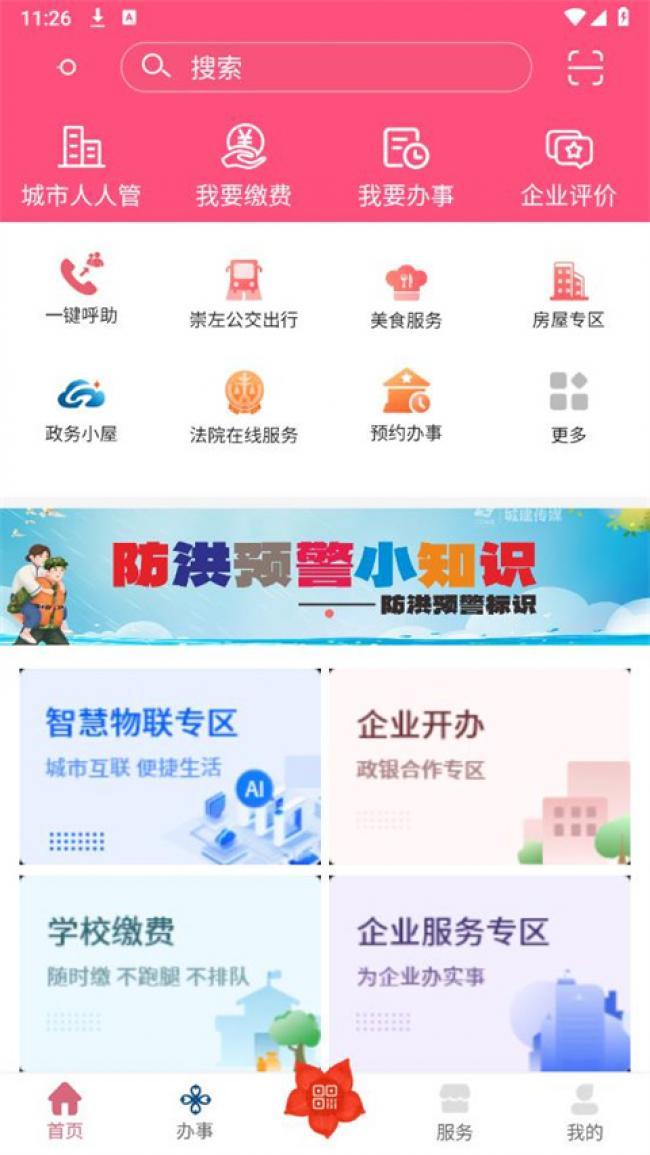The image size is (650, 1155).
Task: Open 美食服务
Action: (406, 292)
